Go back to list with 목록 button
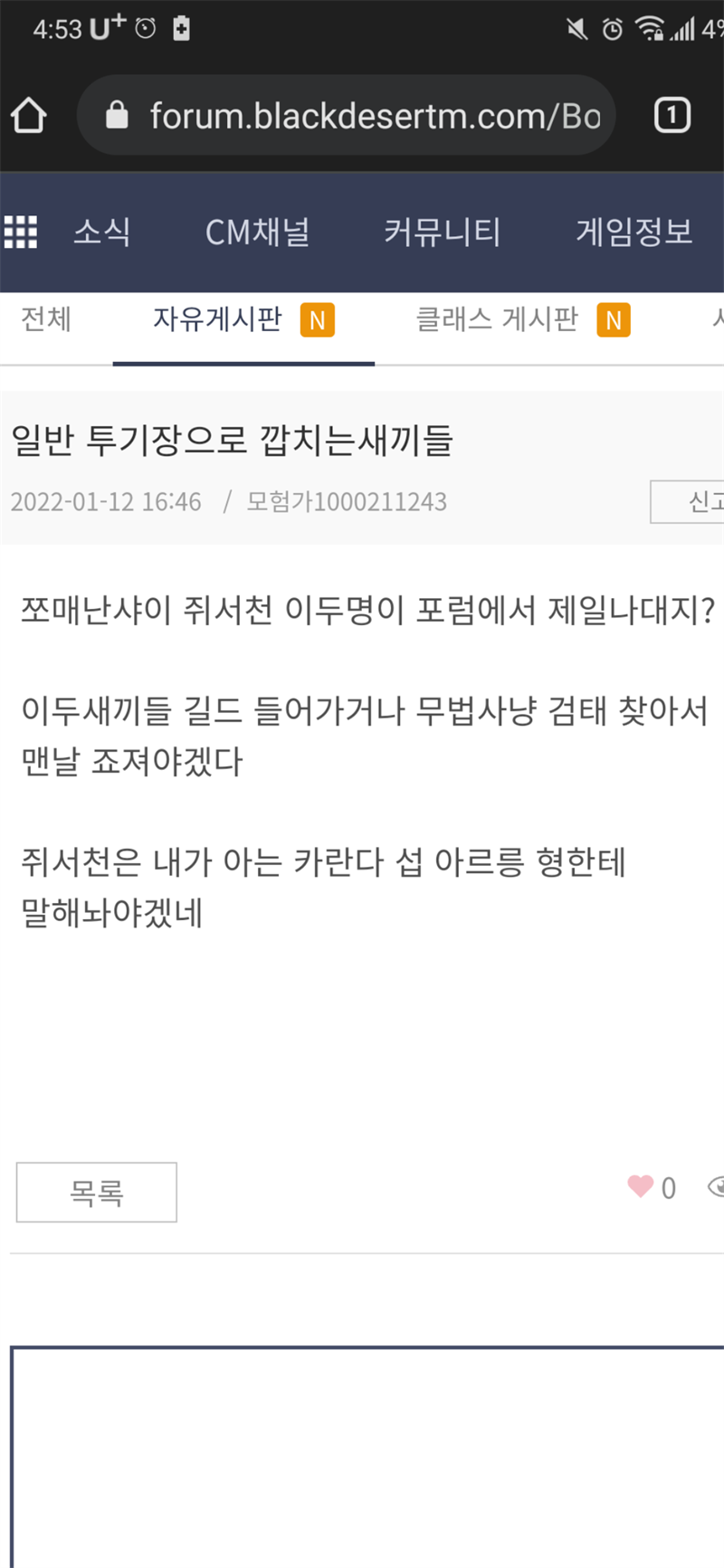 pyautogui.click(x=97, y=1193)
